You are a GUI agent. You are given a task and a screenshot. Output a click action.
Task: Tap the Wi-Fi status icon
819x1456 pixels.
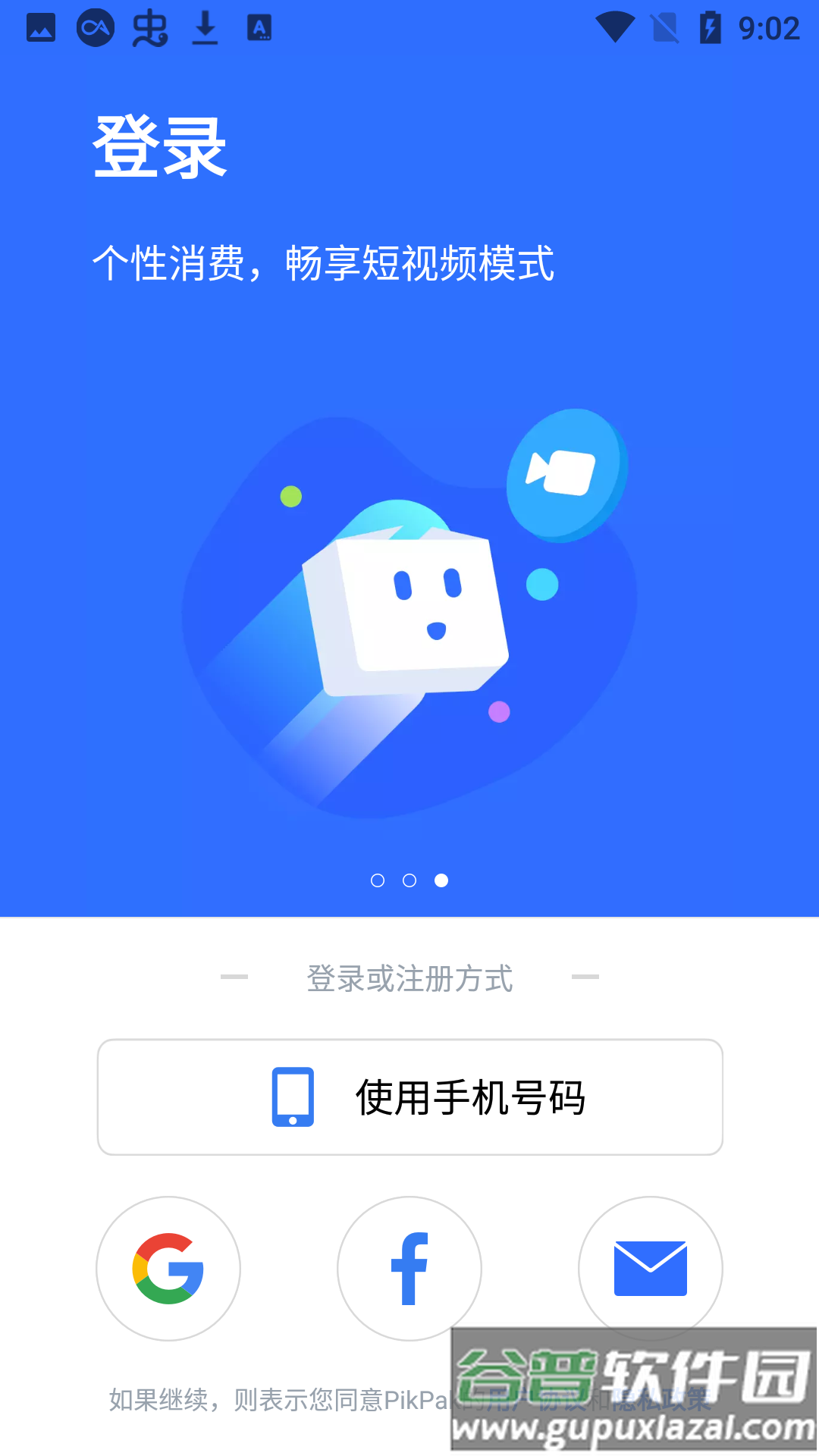tap(616, 27)
